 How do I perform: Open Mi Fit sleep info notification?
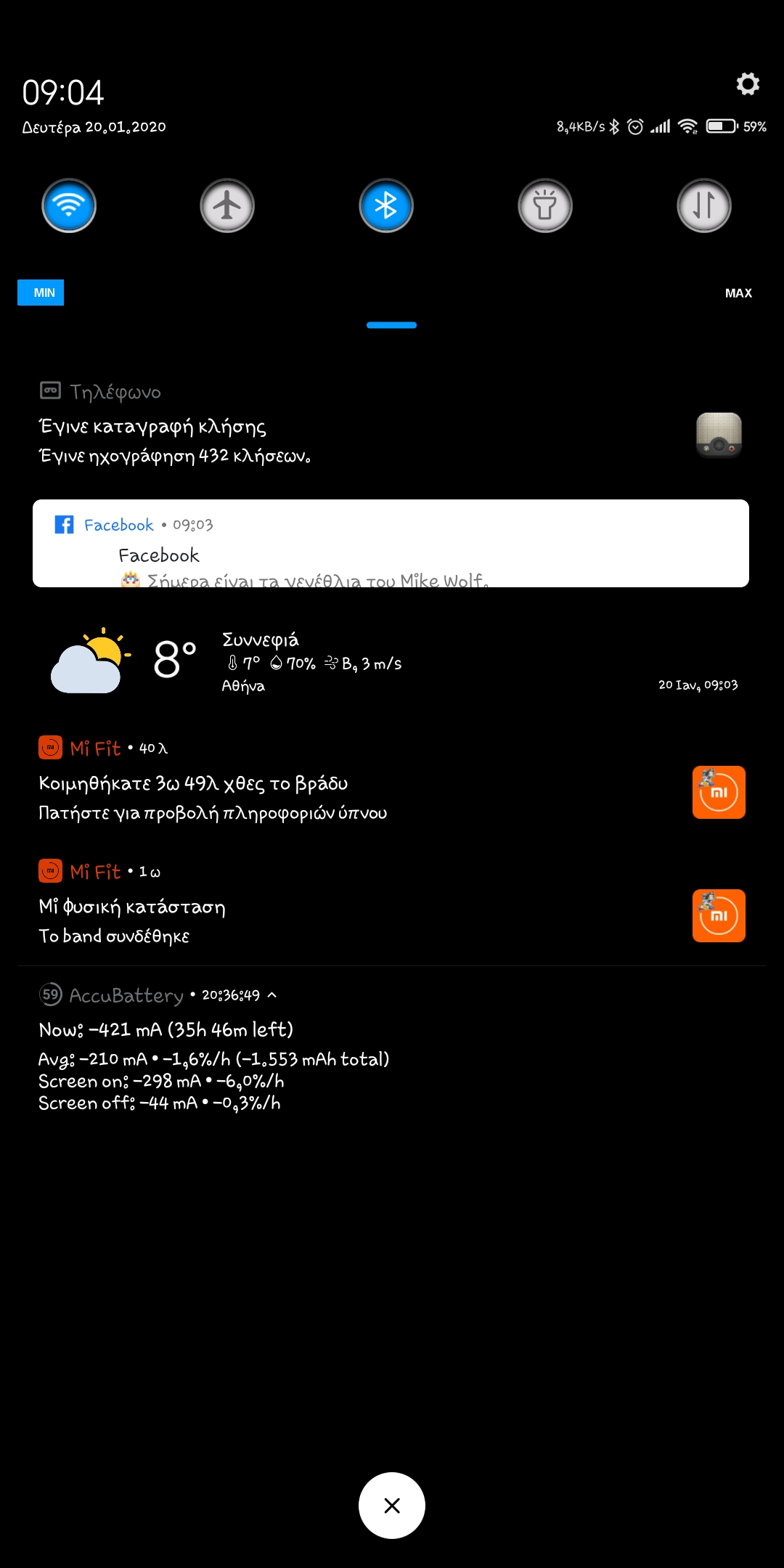click(392, 780)
